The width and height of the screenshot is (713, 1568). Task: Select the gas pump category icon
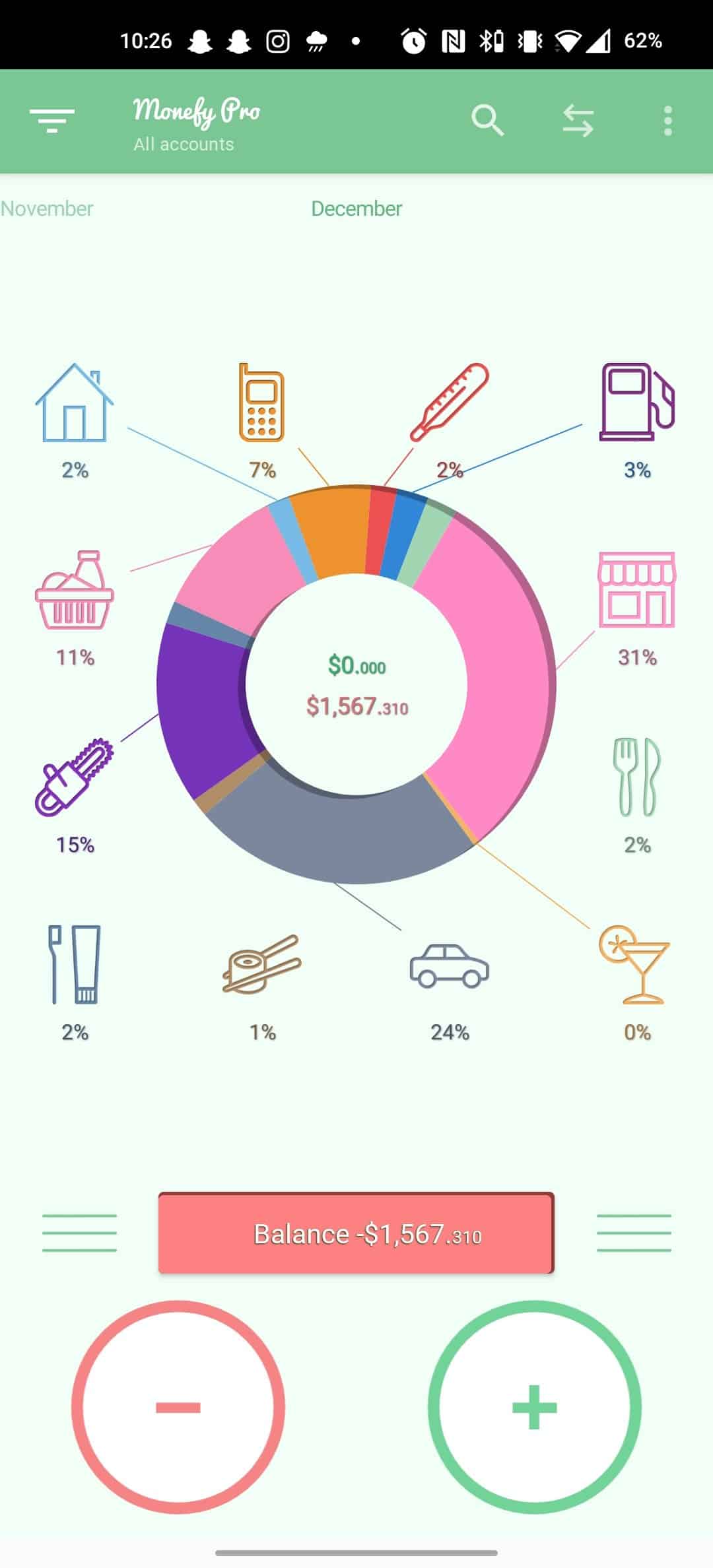pyautogui.click(x=637, y=403)
